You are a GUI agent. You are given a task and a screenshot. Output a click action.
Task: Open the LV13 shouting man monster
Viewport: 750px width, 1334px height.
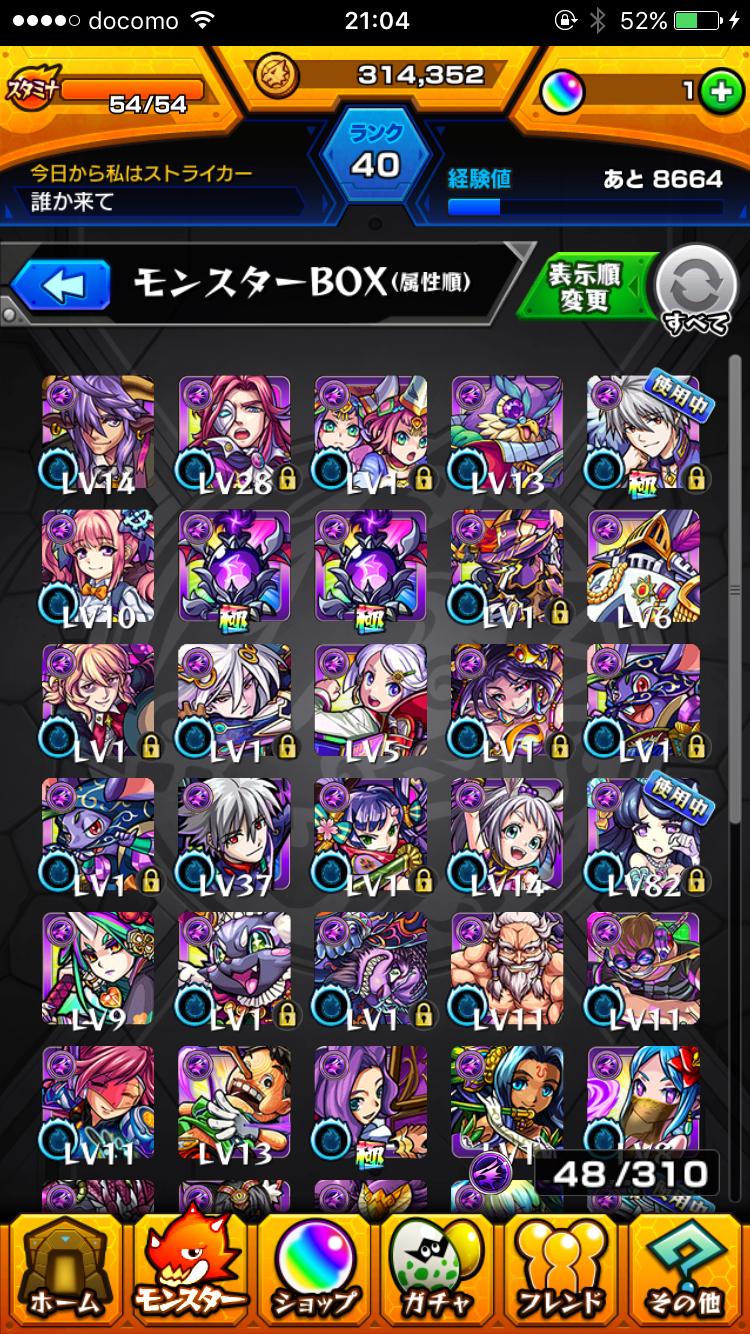tap(235, 1104)
